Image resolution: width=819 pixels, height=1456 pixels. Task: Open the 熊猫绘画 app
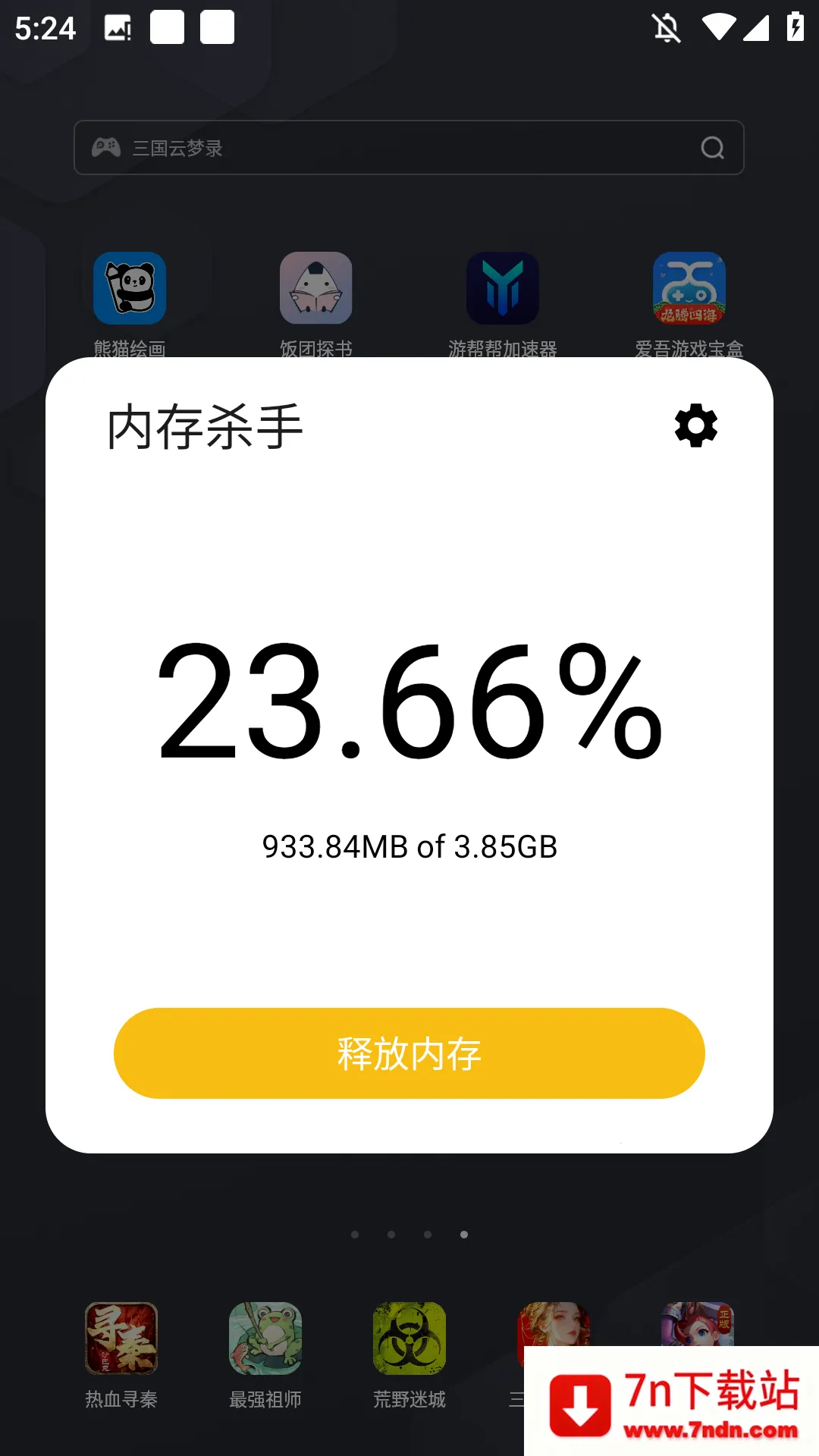130,289
